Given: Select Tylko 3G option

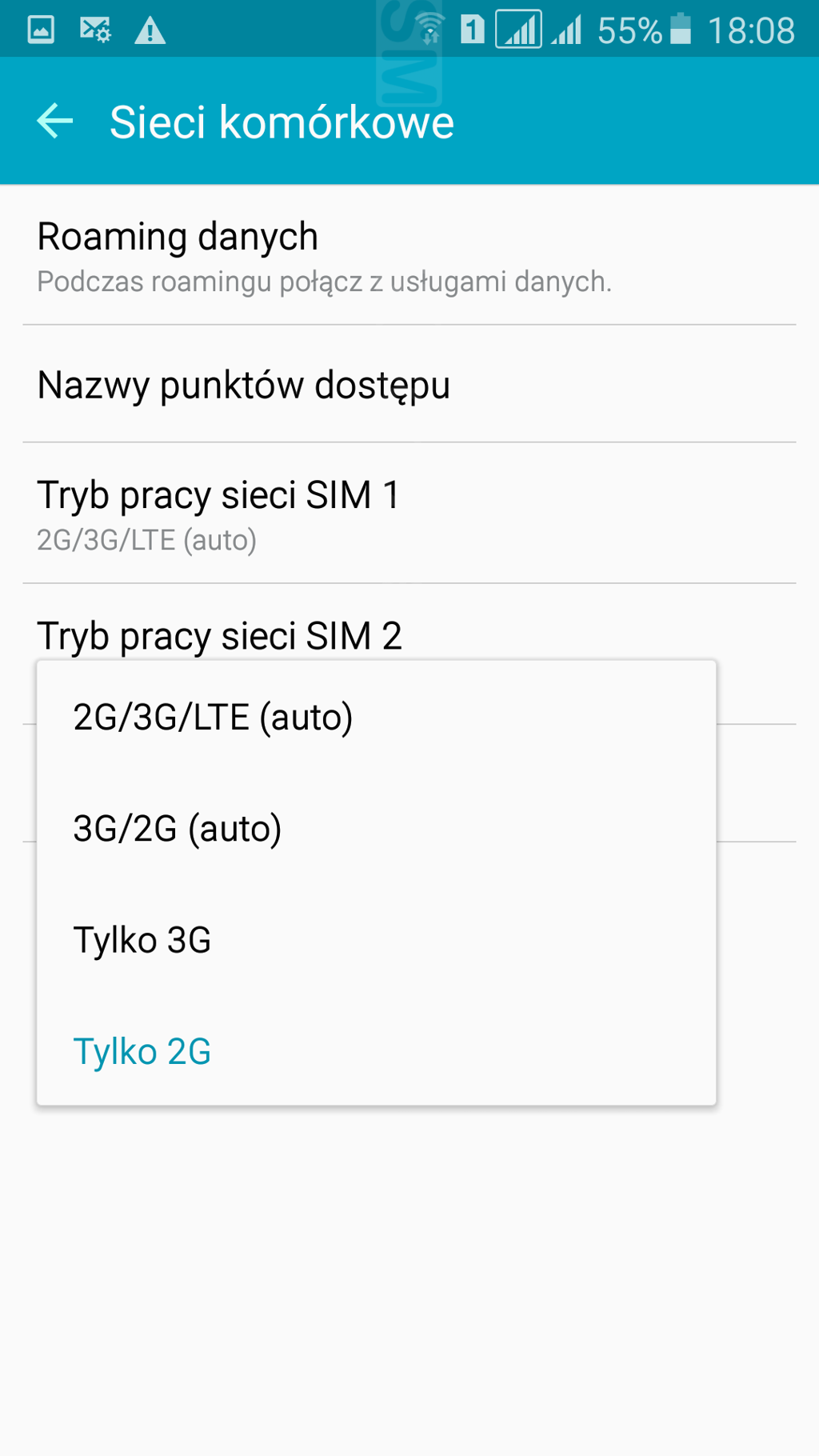Looking at the screenshot, I should click(x=376, y=940).
